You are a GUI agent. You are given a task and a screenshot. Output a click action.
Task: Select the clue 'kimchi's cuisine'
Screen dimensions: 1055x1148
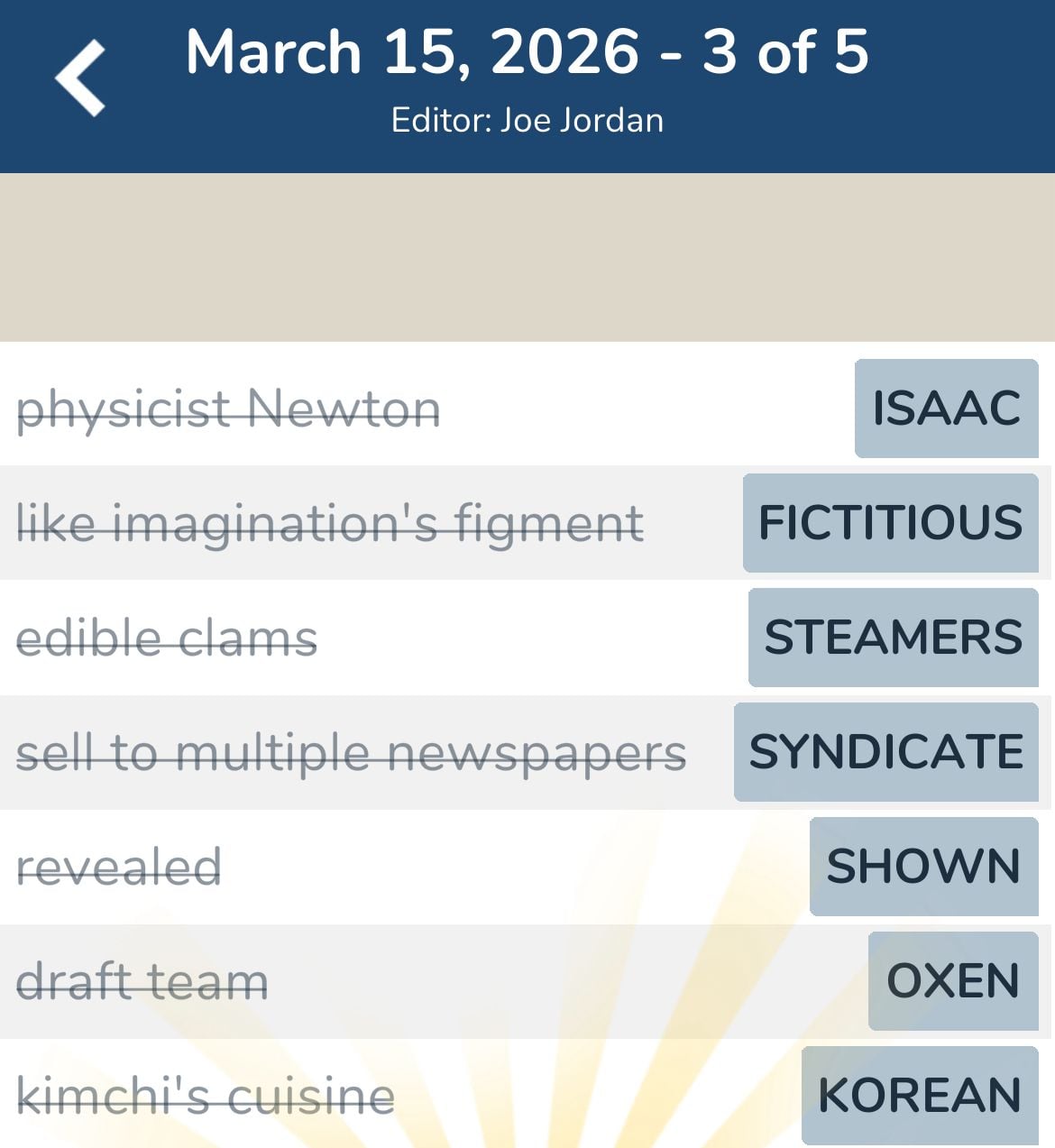[x=206, y=1095]
